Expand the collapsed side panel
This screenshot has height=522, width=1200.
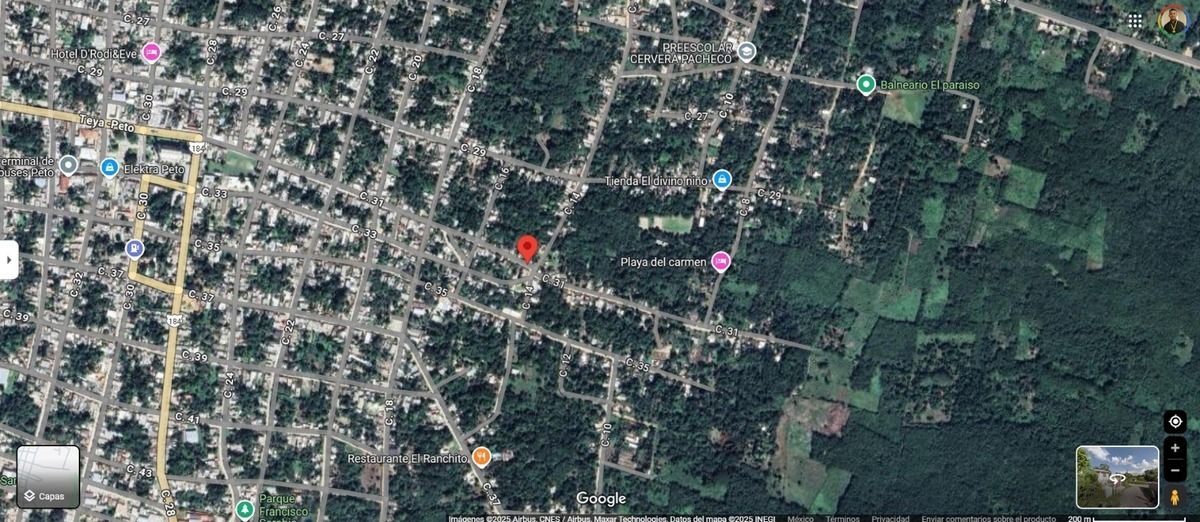tap(8, 260)
